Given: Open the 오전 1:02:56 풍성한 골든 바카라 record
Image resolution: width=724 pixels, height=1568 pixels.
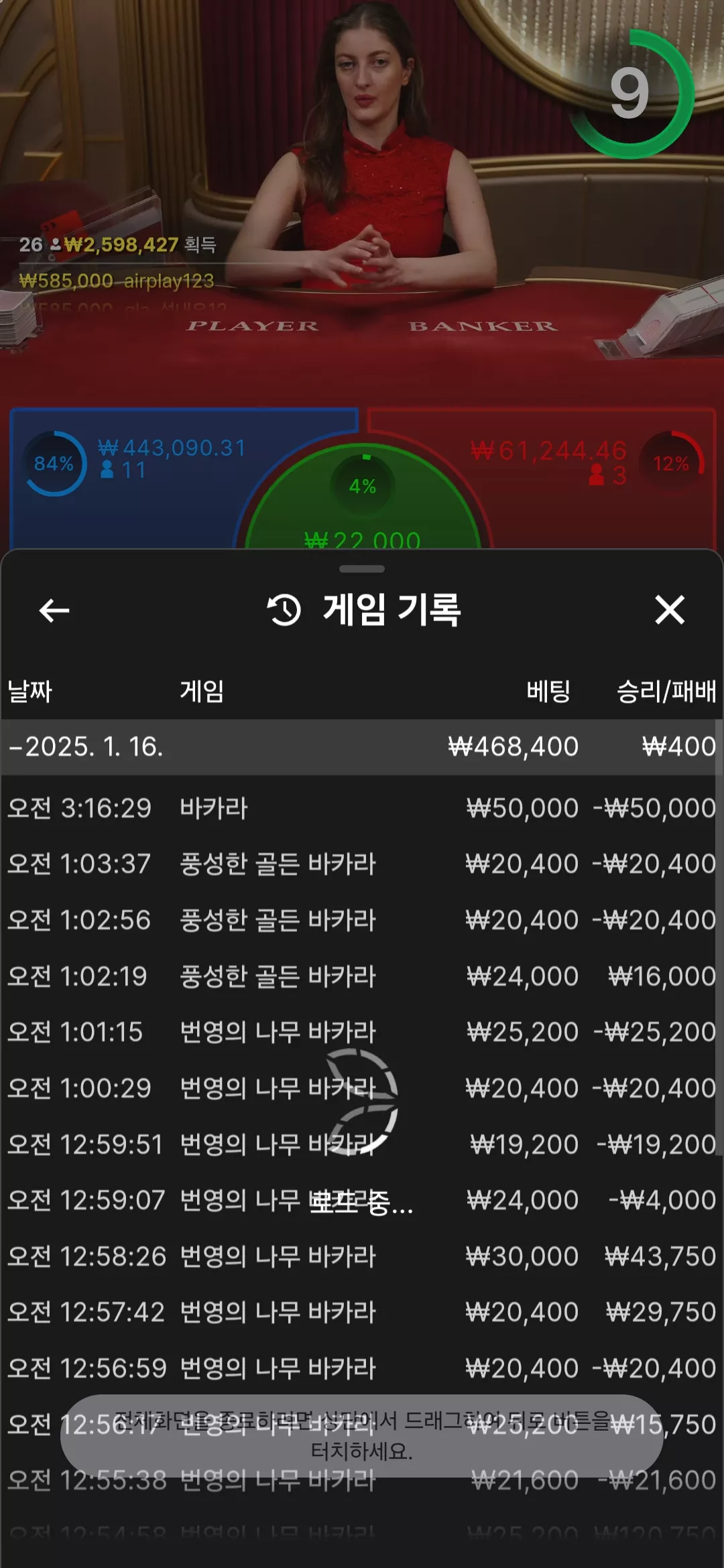Looking at the screenshot, I should click(x=362, y=920).
